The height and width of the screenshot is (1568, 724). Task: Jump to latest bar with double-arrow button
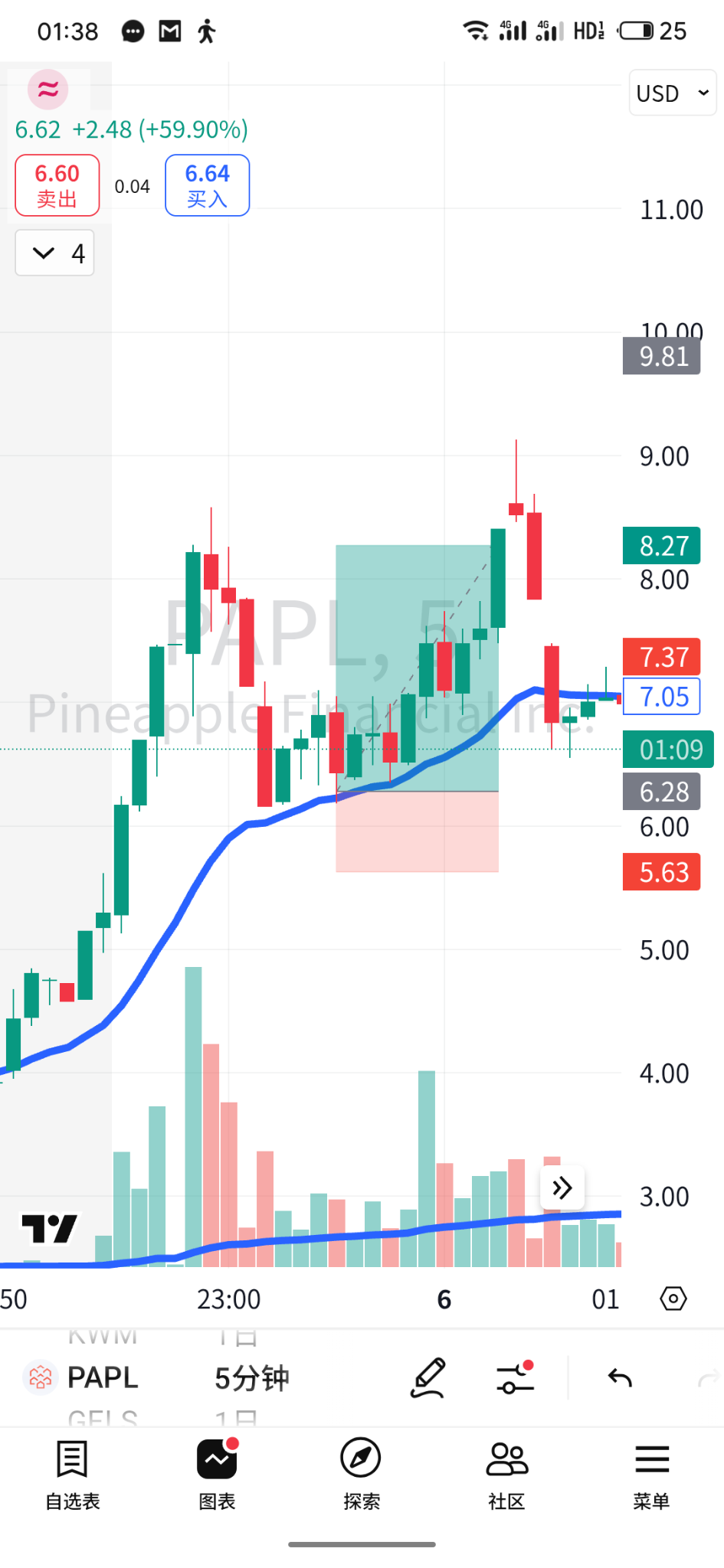562,1187
